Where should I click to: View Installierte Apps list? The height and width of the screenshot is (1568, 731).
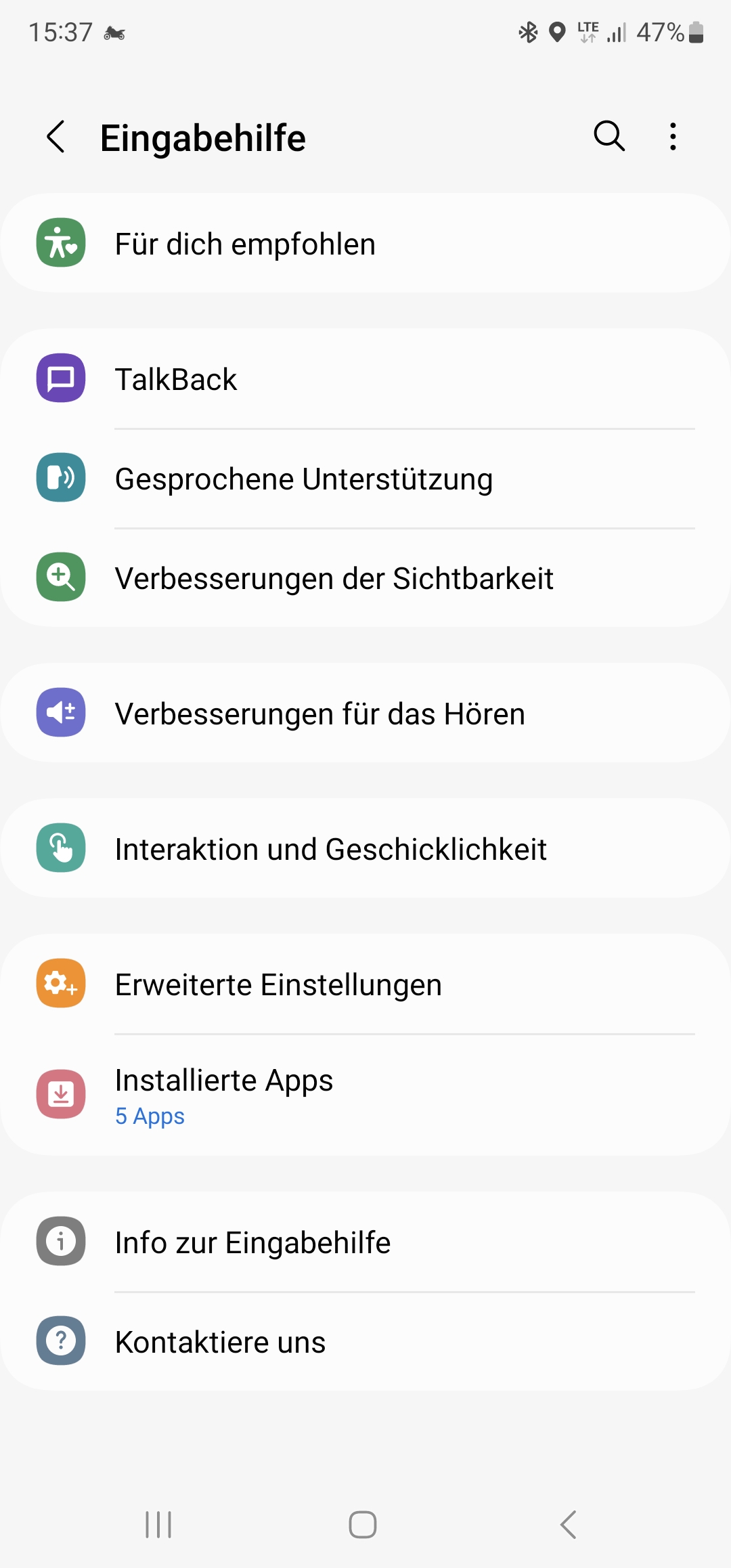pyautogui.click(x=365, y=1094)
